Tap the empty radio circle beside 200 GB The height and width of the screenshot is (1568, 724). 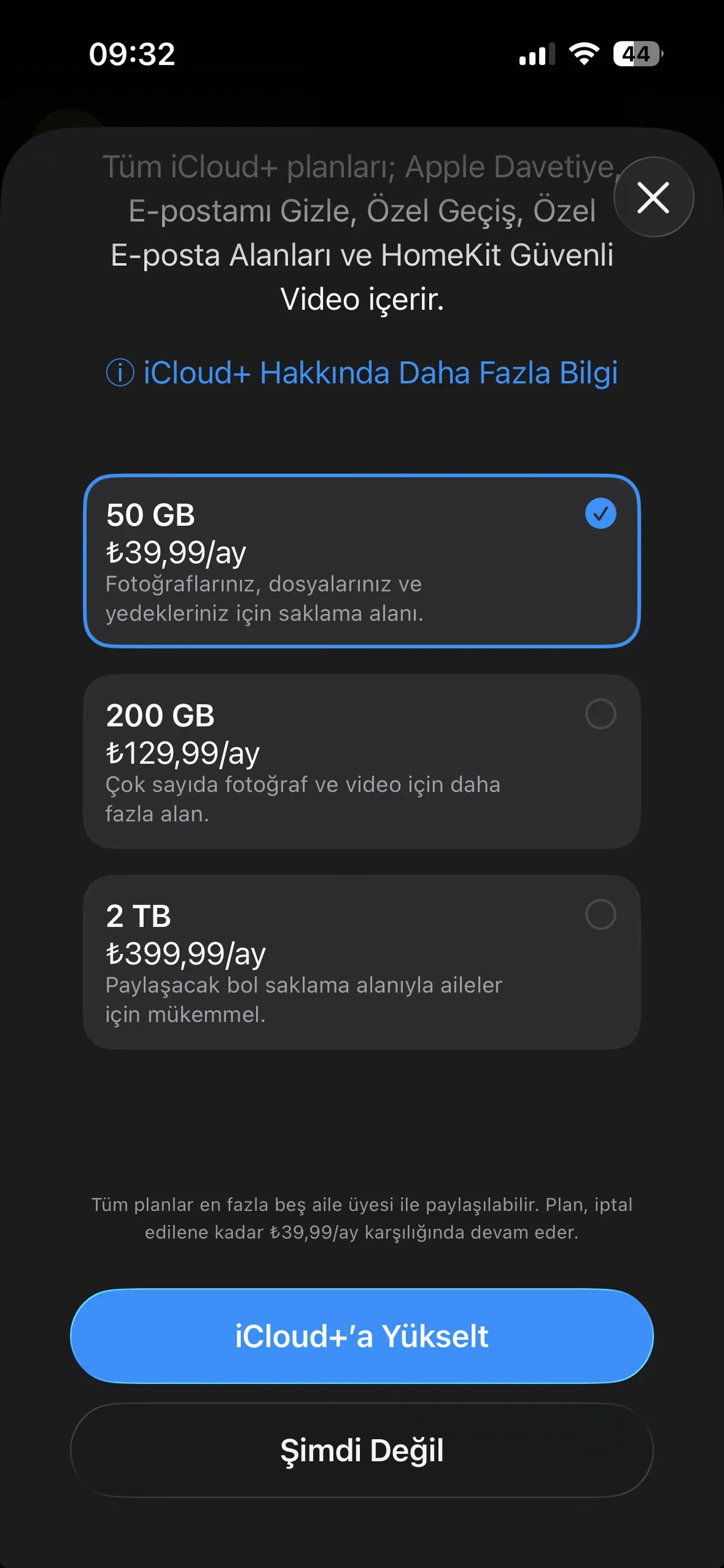click(x=600, y=715)
